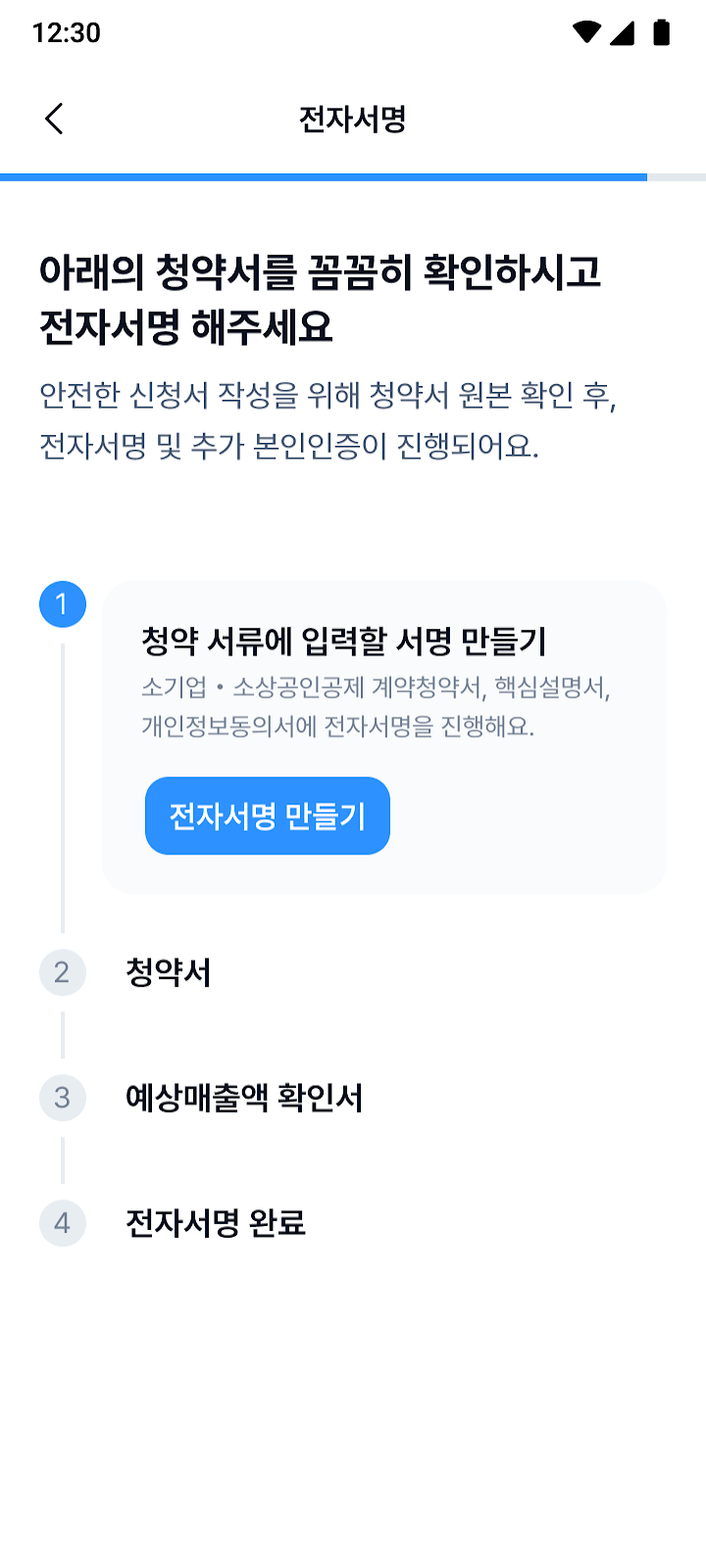Go back using the top-left arrow
Screen dimensions: 706x1568
54,119
